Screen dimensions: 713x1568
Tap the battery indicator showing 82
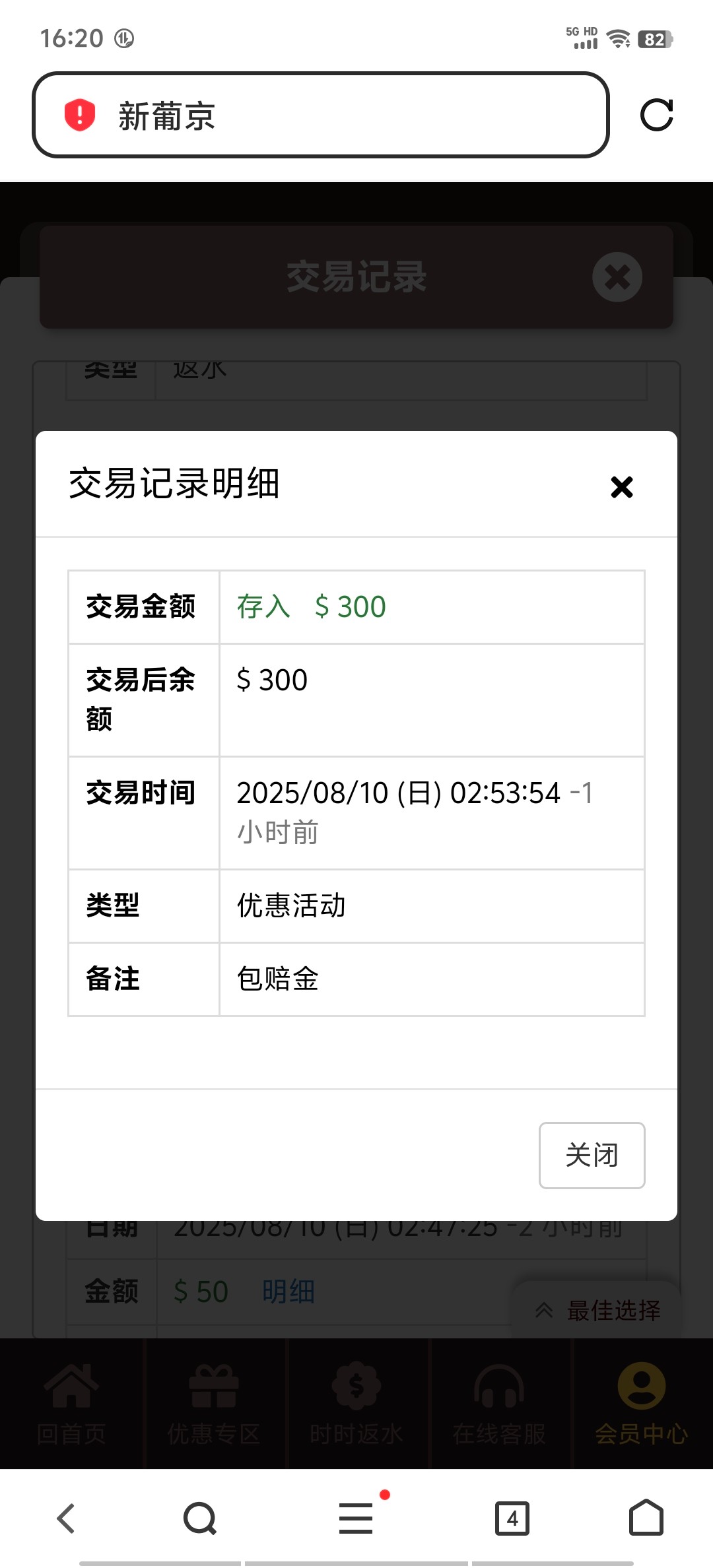pos(653,40)
